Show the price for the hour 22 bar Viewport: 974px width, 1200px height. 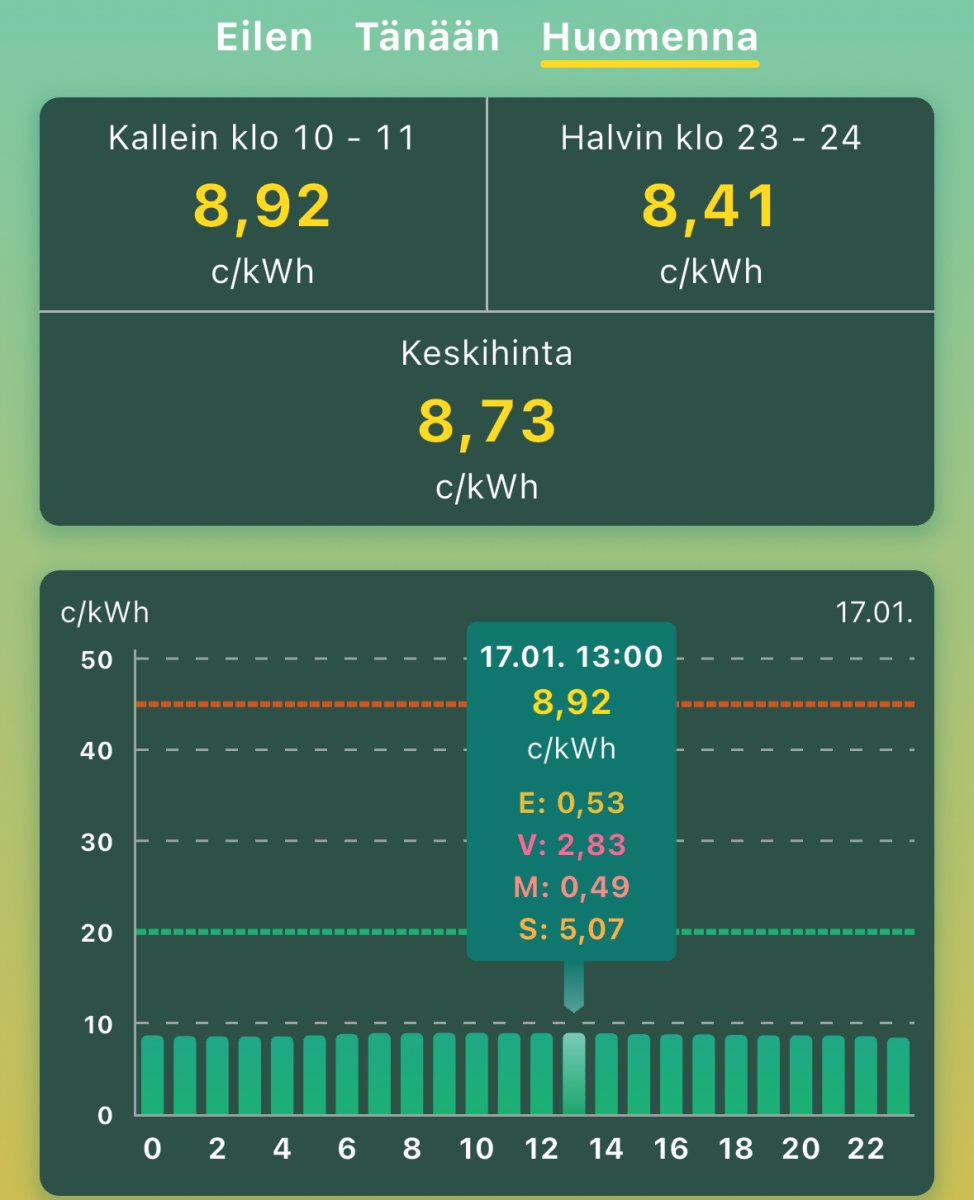(866, 1075)
